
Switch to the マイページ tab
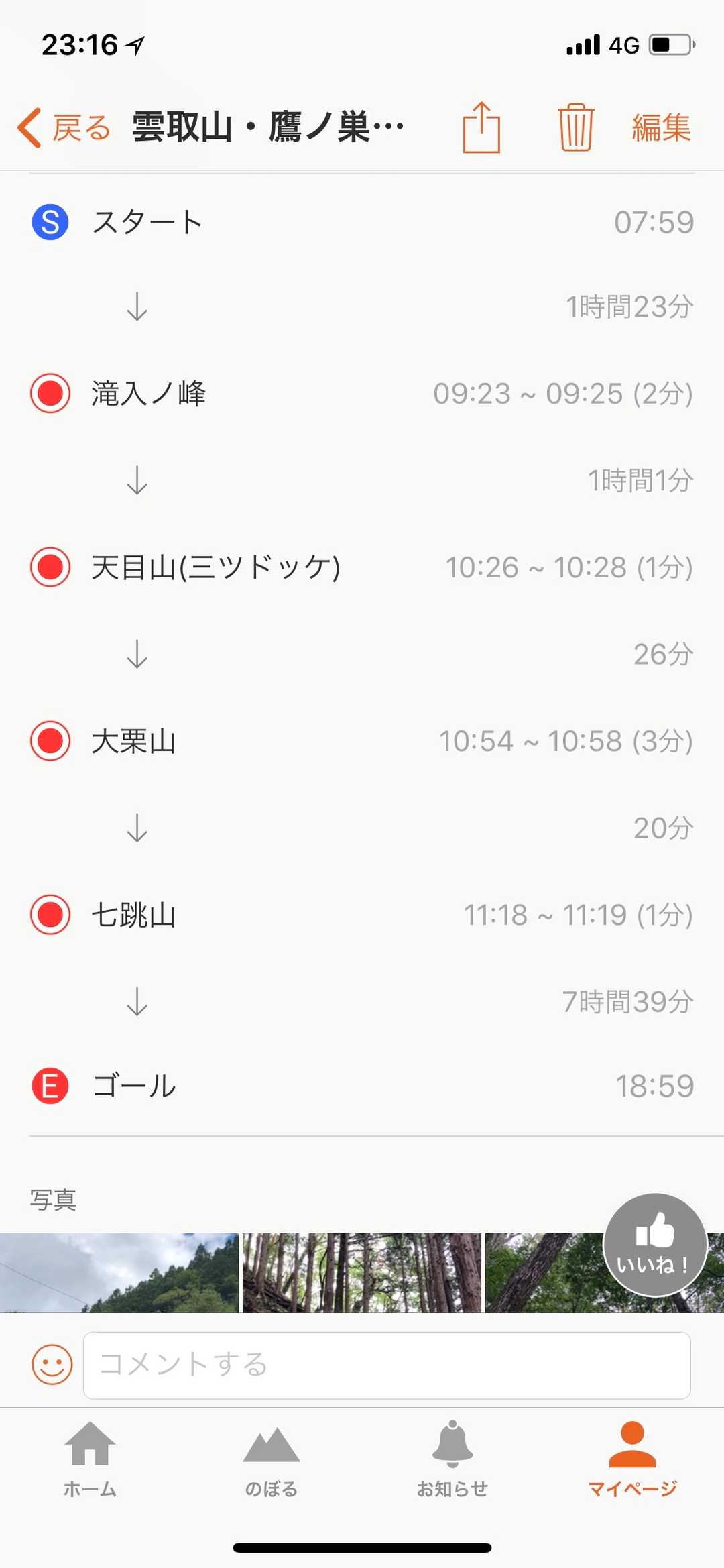[x=632, y=1459]
